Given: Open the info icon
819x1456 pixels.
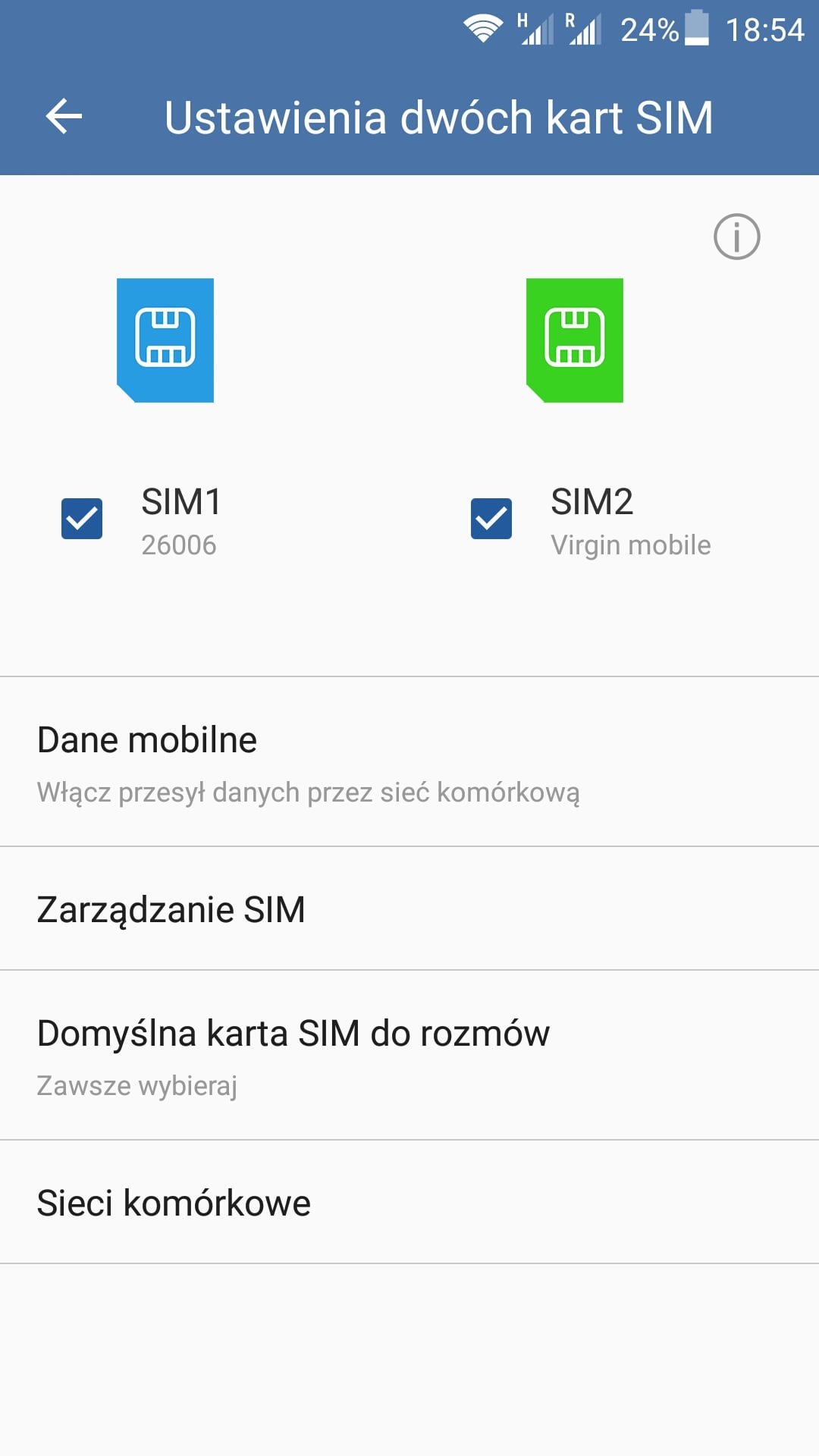Looking at the screenshot, I should pos(736,237).
